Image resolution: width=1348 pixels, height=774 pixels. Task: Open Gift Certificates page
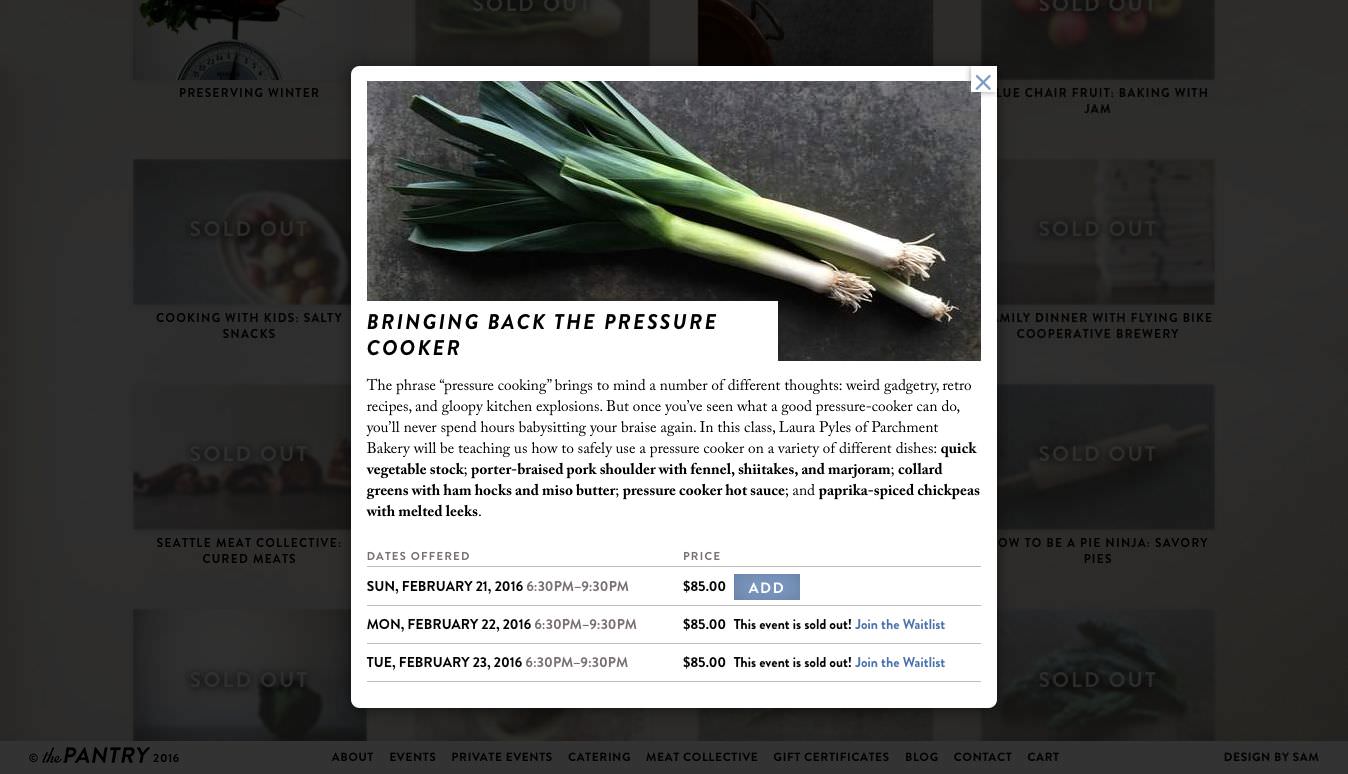click(830, 757)
